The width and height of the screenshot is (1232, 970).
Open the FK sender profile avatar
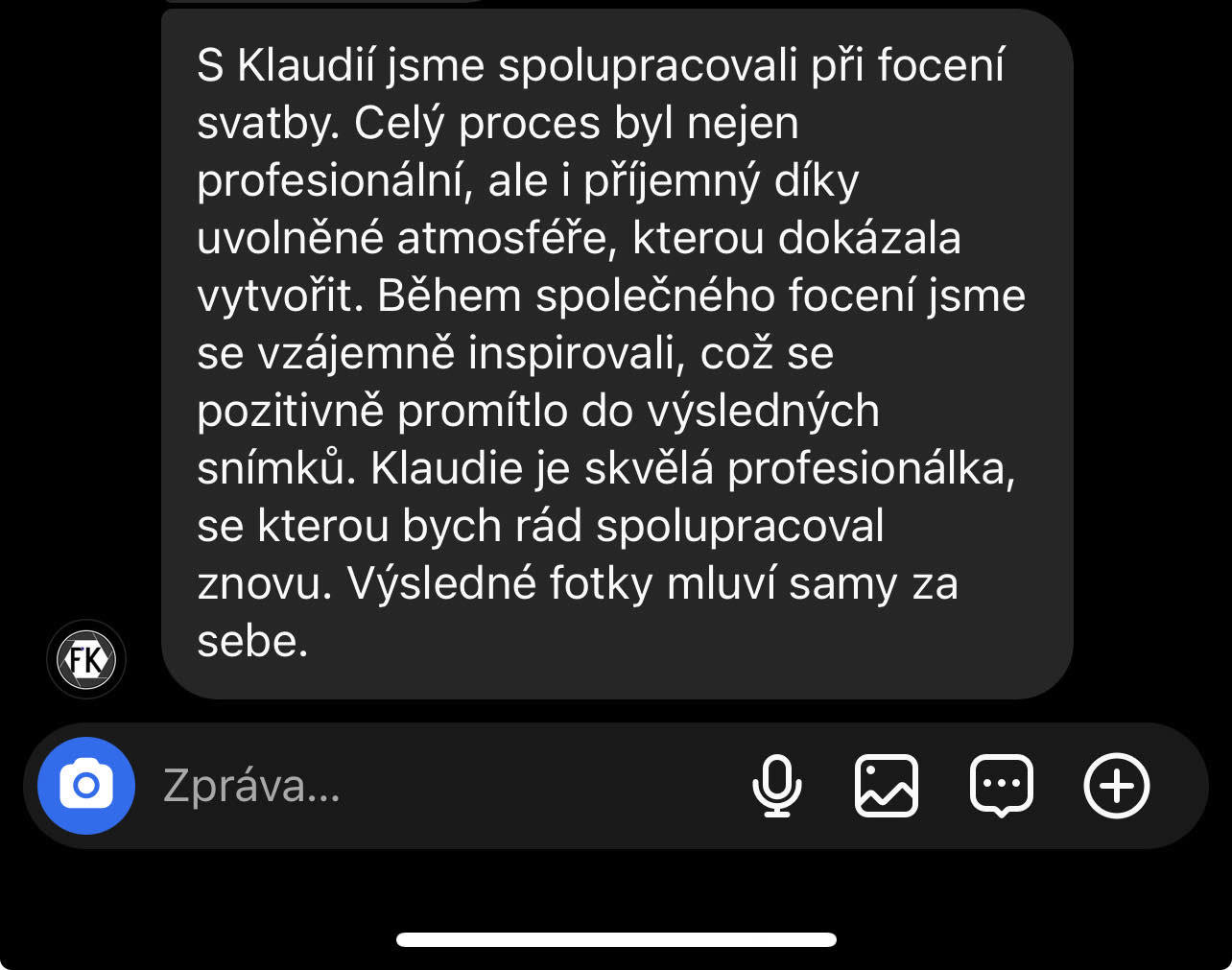86,659
